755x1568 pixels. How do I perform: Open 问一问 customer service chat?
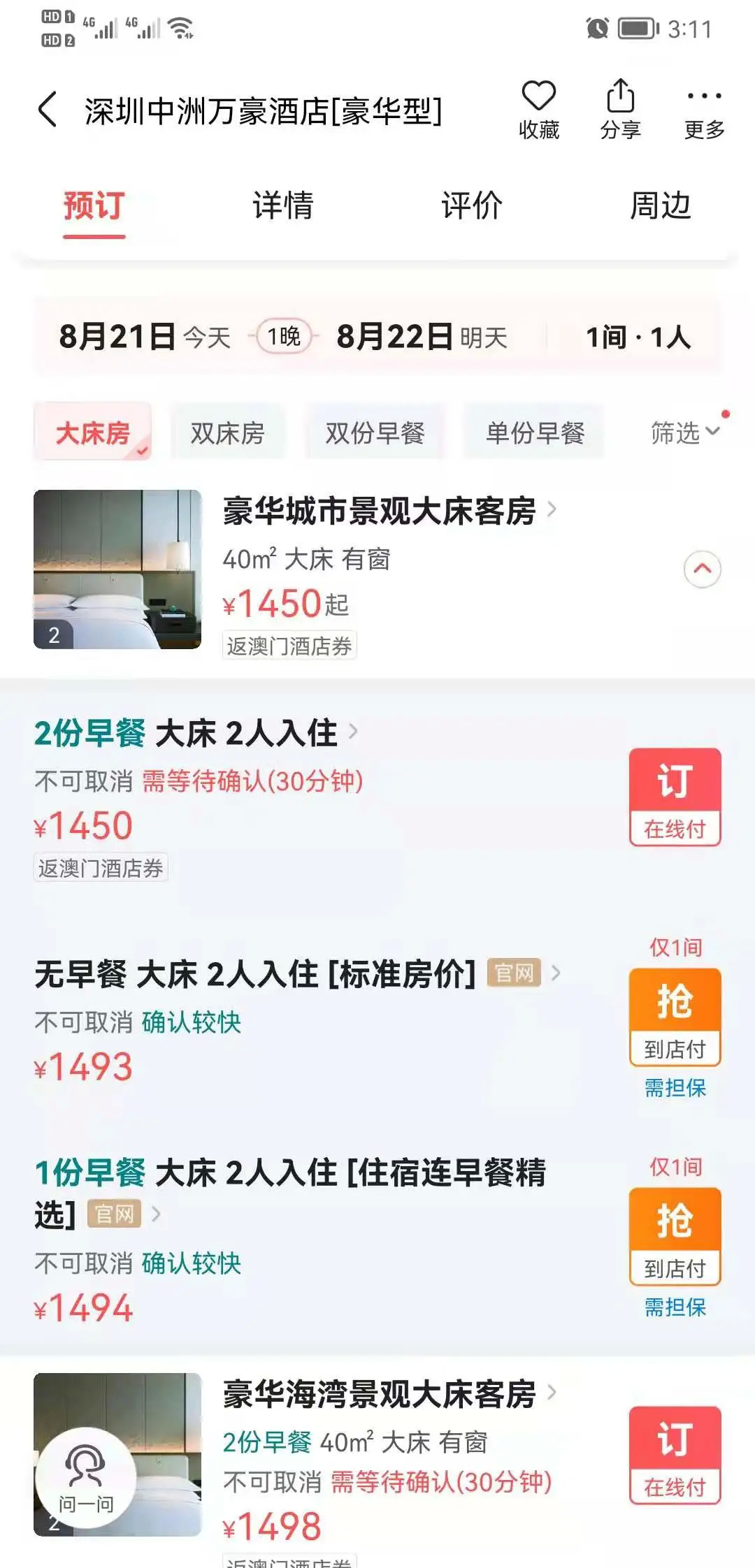(85, 1477)
